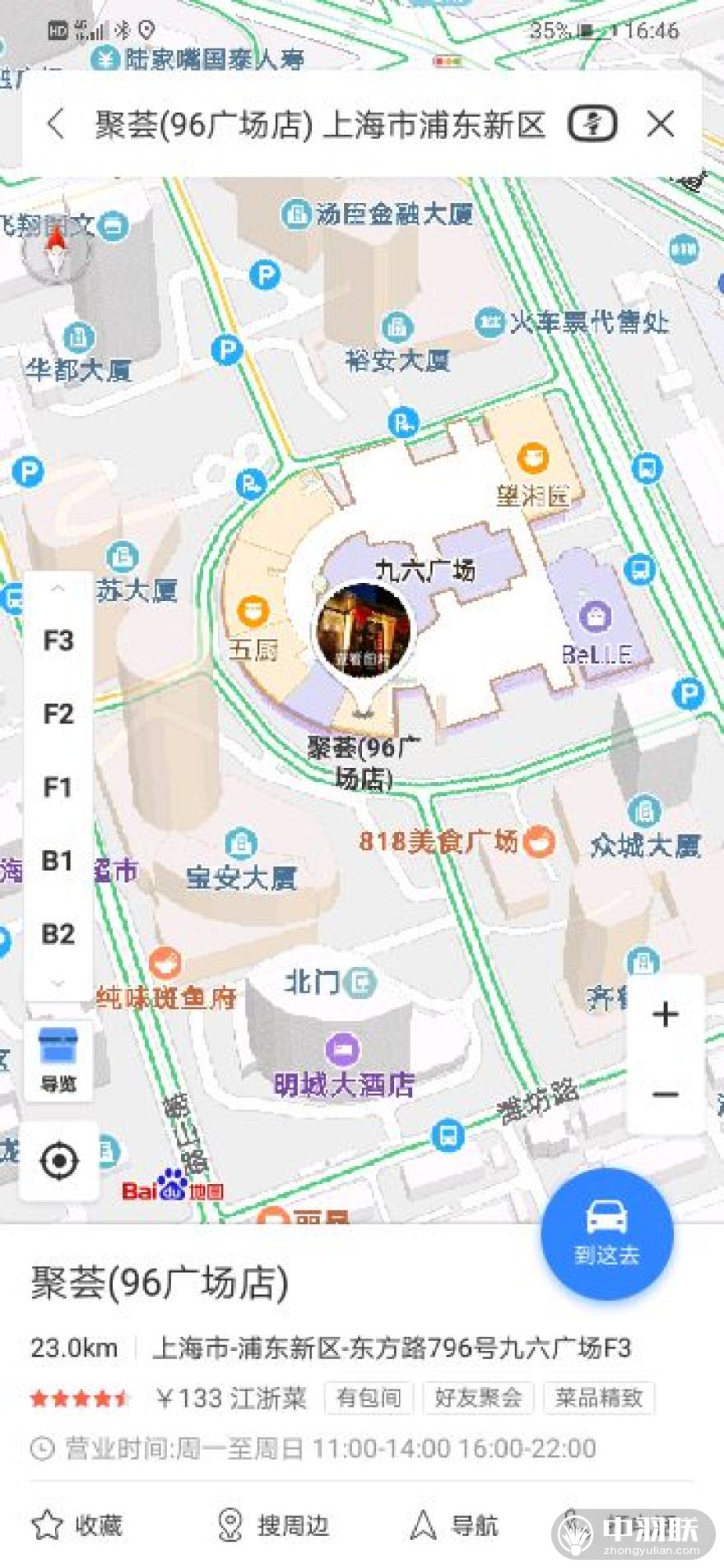Clear the search with the X

pyautogui.click(x=661, y=125)
